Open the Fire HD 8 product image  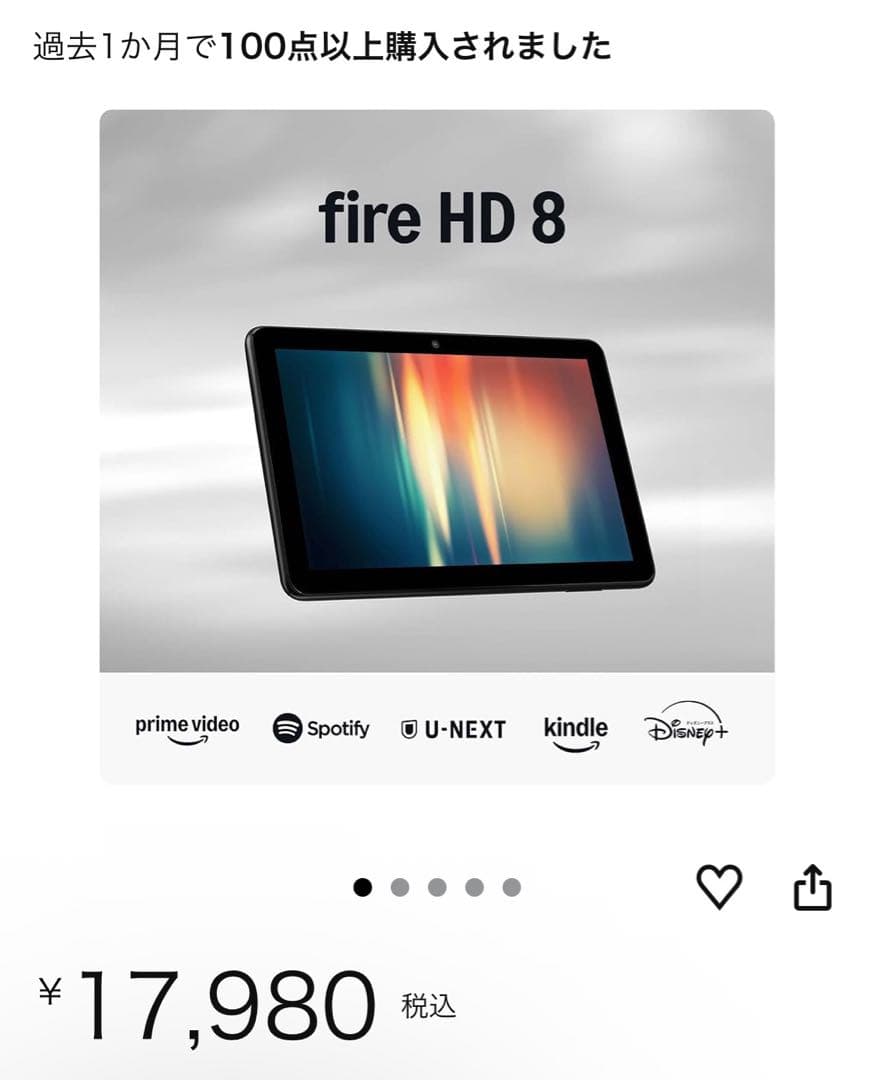(x=437, y=445)
